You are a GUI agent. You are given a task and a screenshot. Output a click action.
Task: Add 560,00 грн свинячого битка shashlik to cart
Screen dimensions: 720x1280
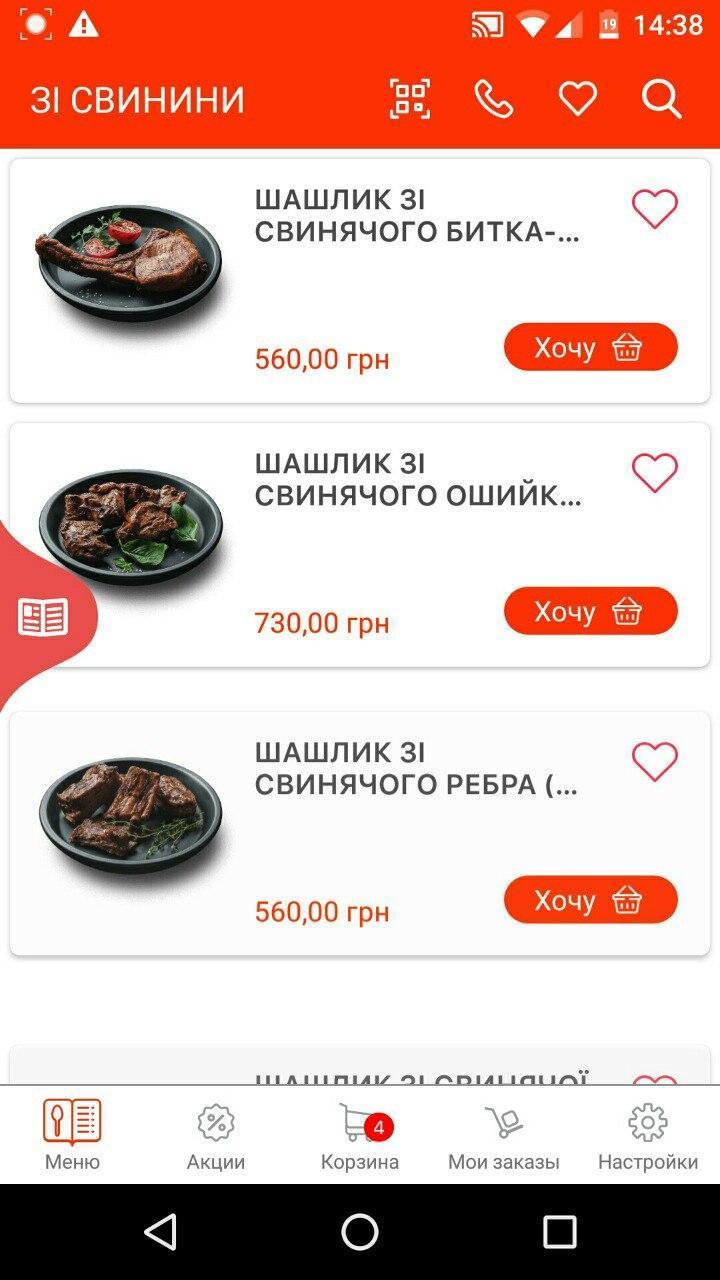click(590, 347)
